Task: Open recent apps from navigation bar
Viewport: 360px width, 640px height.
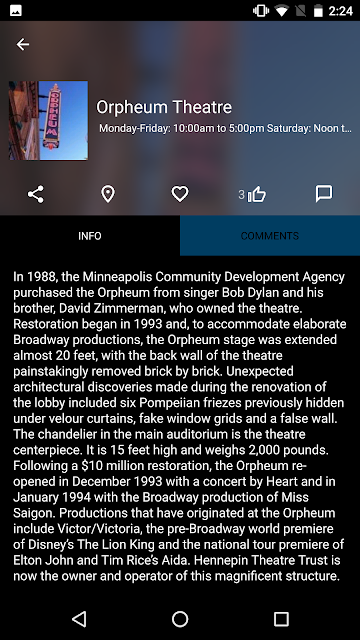Action: coord(281,619)
